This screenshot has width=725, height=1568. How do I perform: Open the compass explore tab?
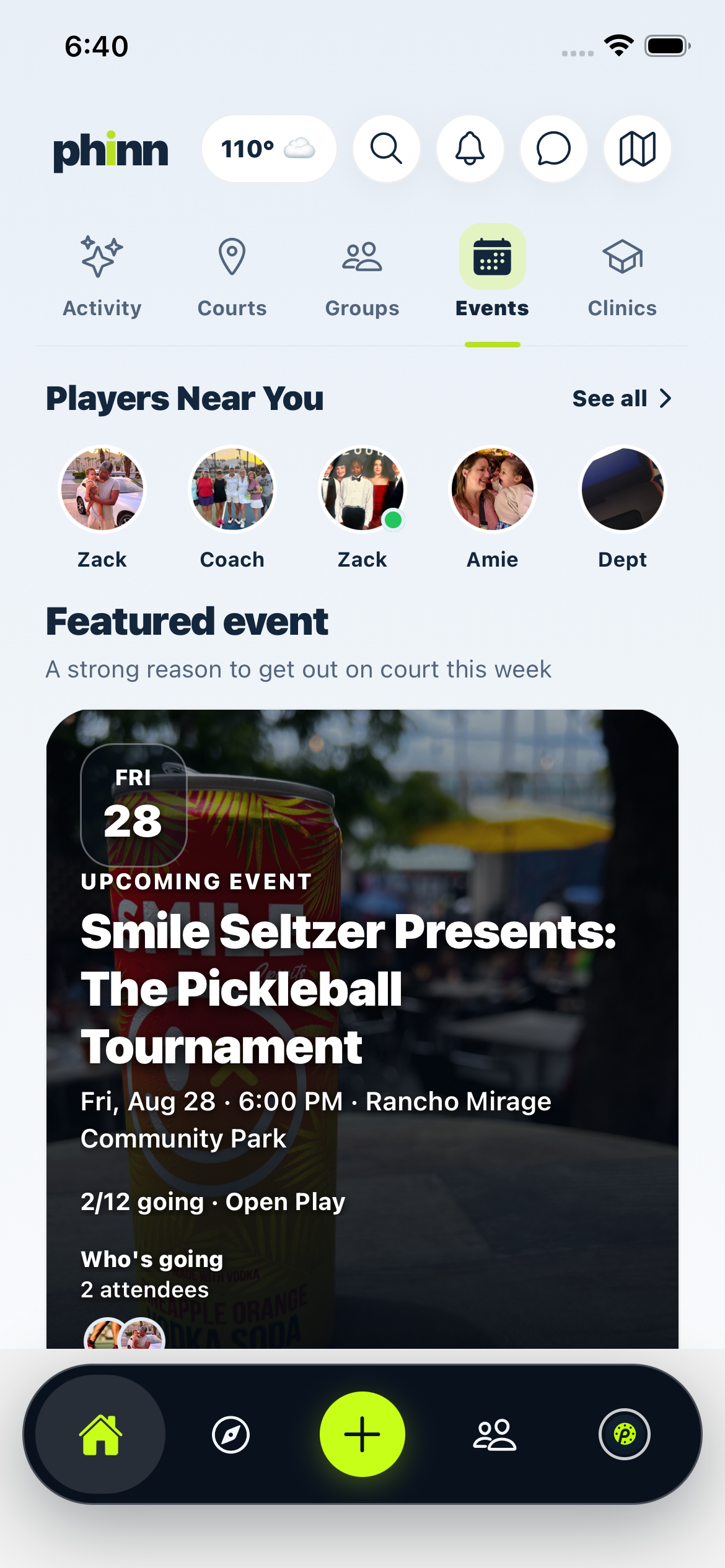pyautogui.click(x=231, y=1434)
